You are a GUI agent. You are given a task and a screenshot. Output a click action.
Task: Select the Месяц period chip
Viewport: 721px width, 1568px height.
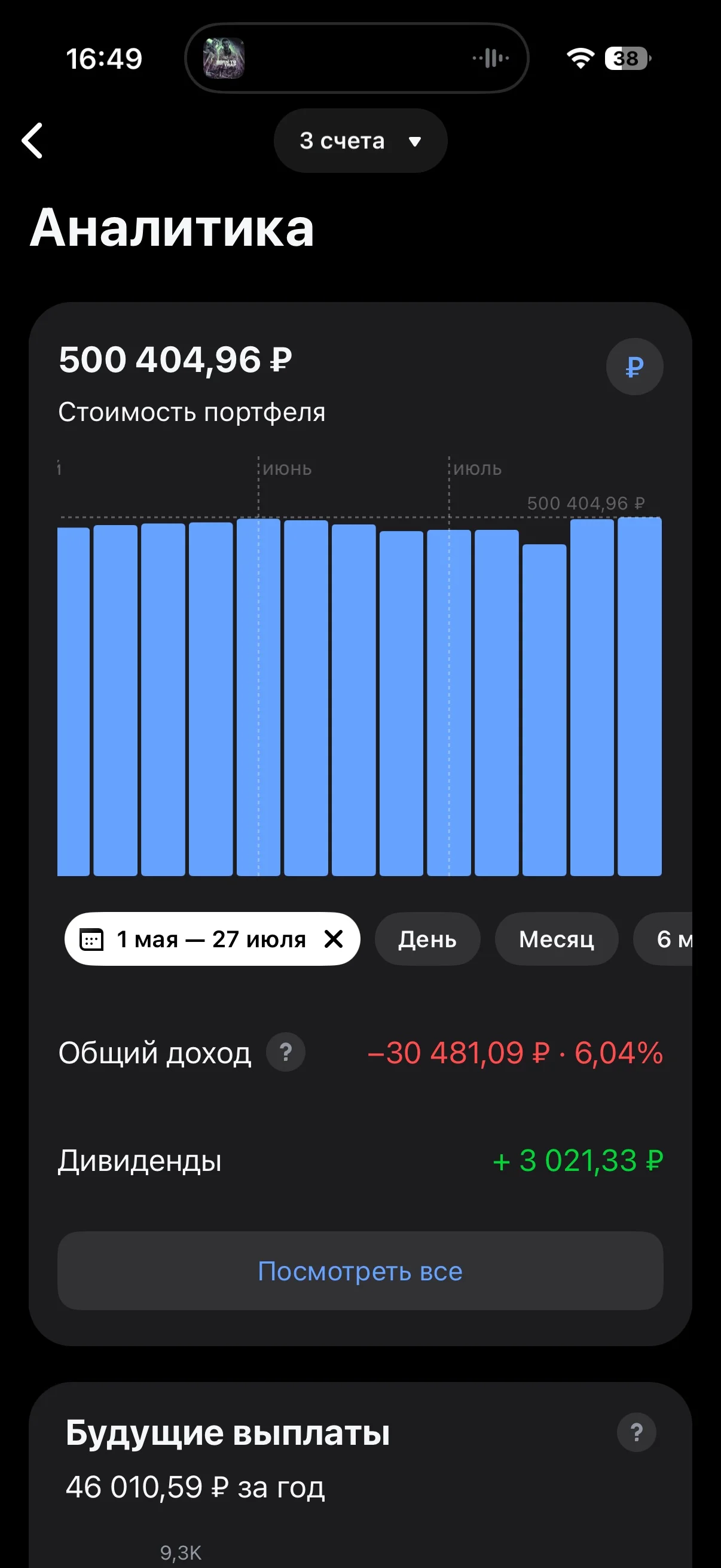[x=557, y=939]
